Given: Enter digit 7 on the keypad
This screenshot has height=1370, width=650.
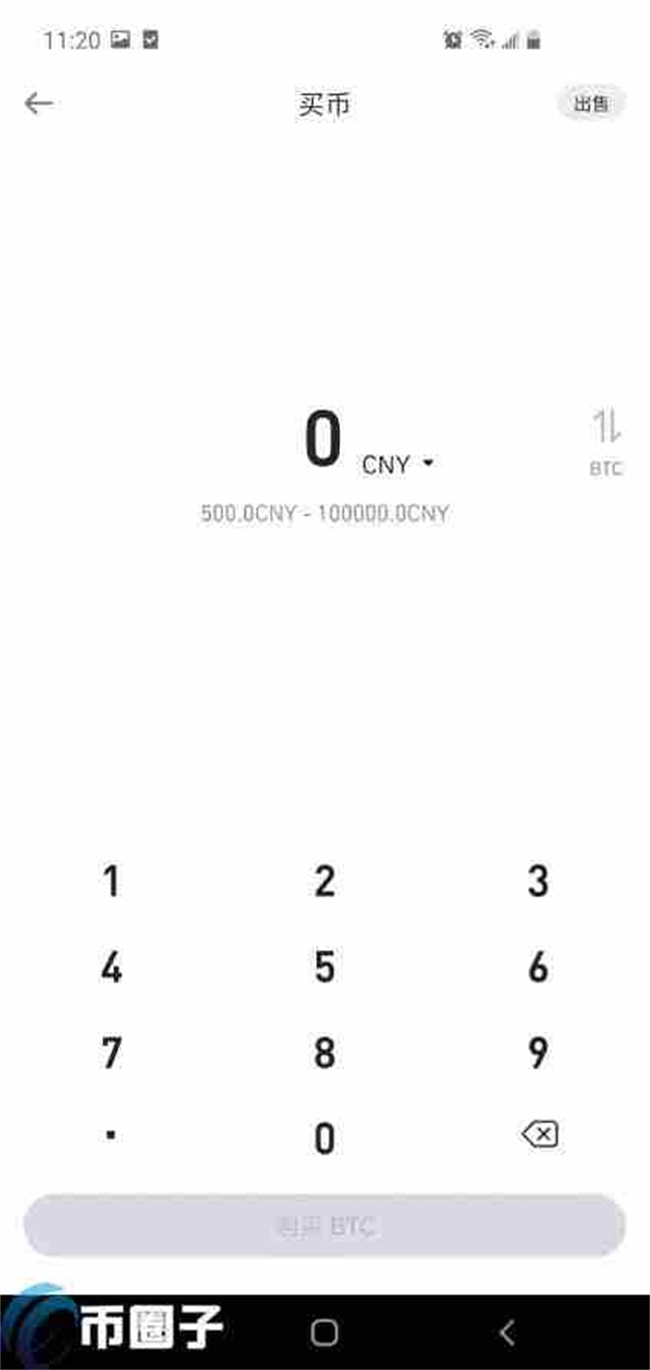Looking at the screenshot, I should (x=111, y=1053).
